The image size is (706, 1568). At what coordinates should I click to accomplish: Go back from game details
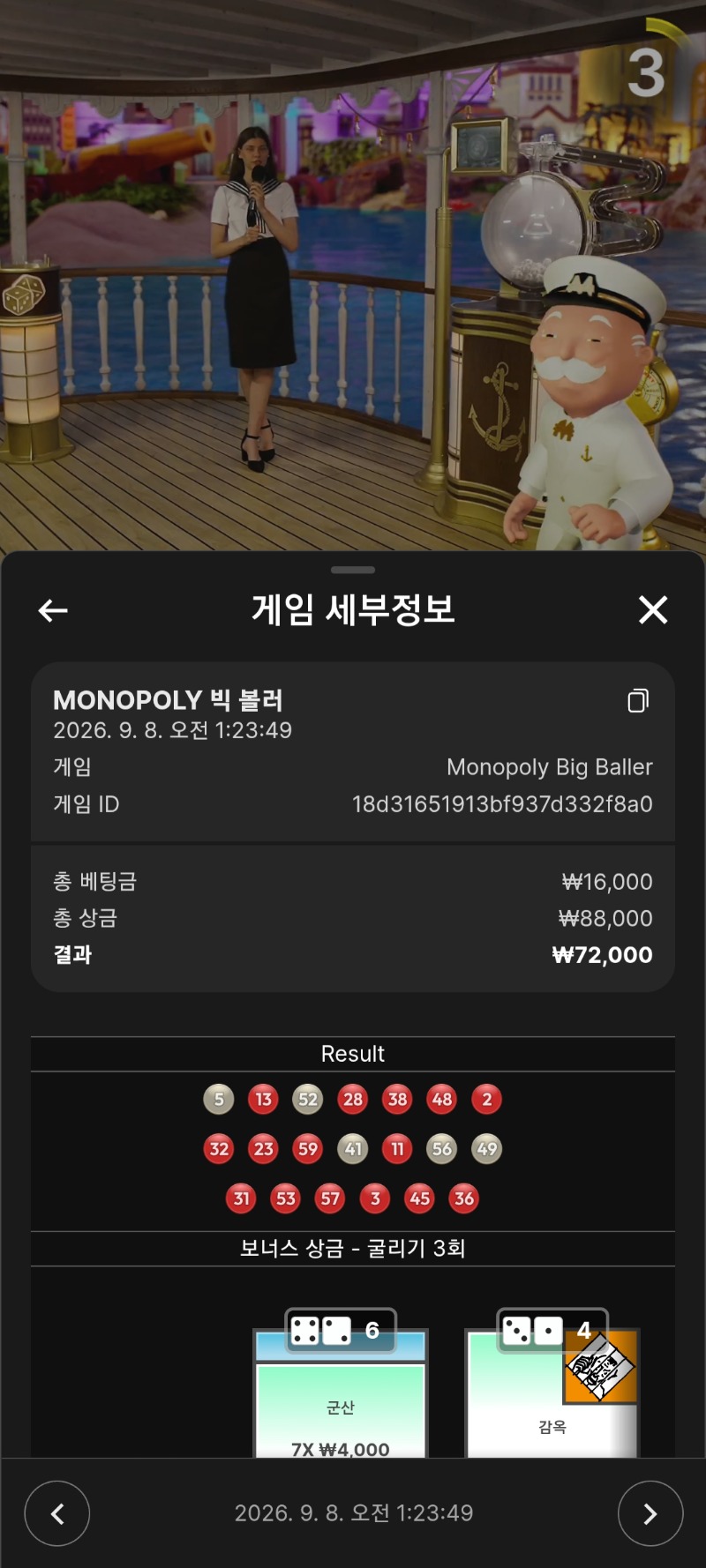pyautogui.click(x=53, y=610)
